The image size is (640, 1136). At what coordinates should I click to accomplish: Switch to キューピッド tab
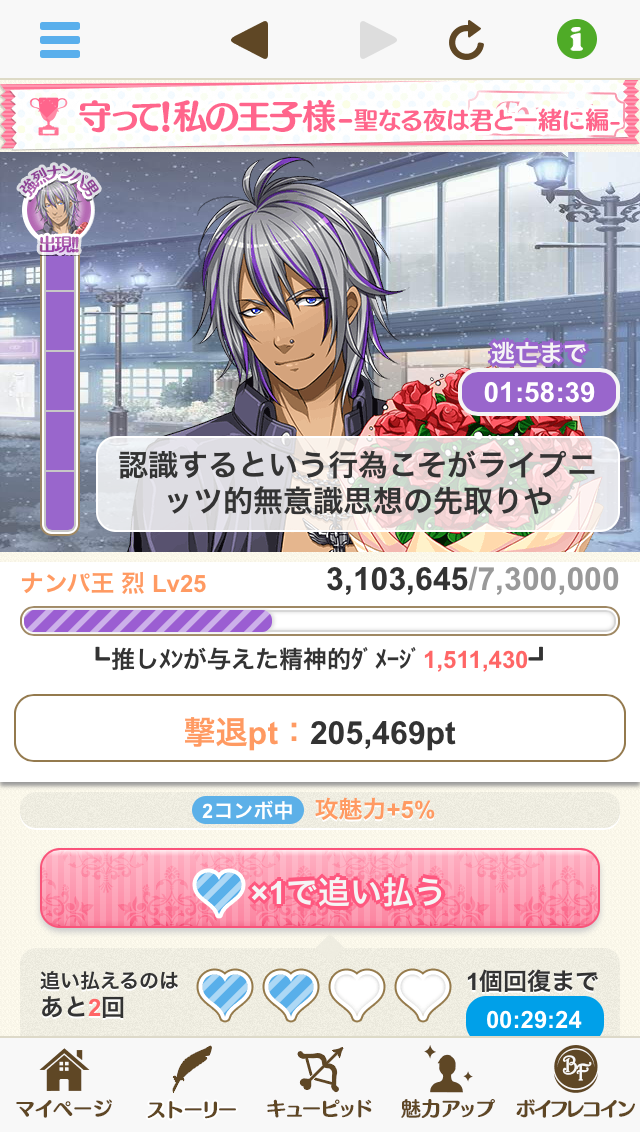[x=320, y=1084]
